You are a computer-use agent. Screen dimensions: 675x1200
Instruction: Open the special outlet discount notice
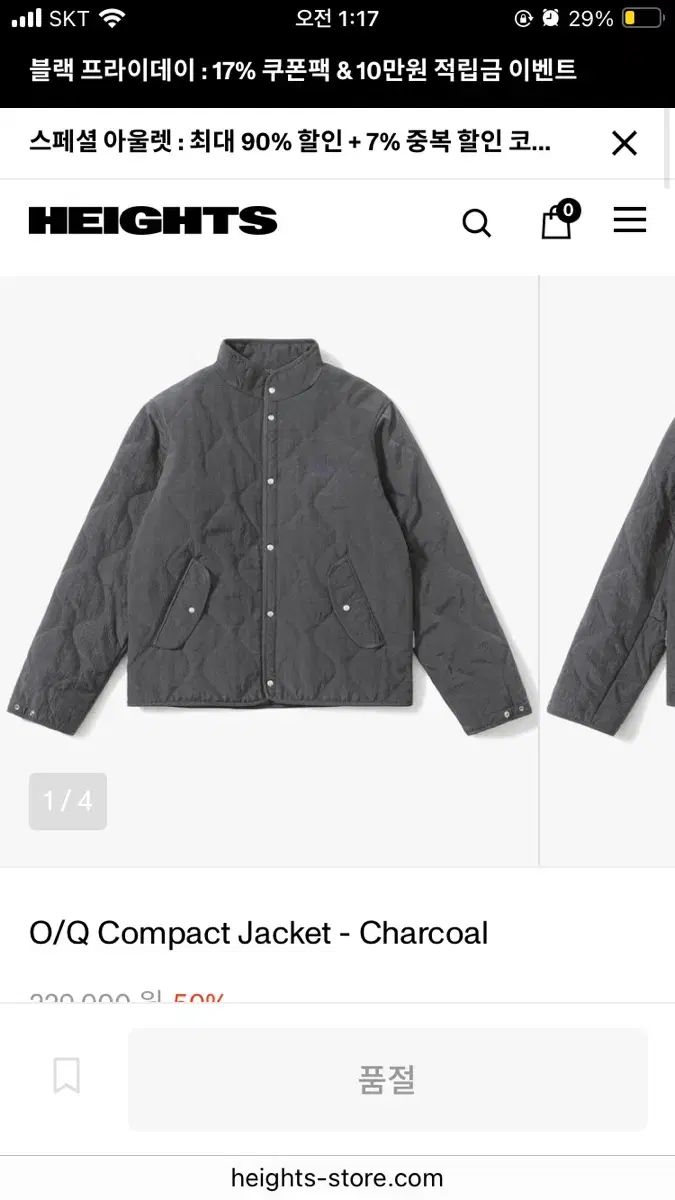point(290,143)
